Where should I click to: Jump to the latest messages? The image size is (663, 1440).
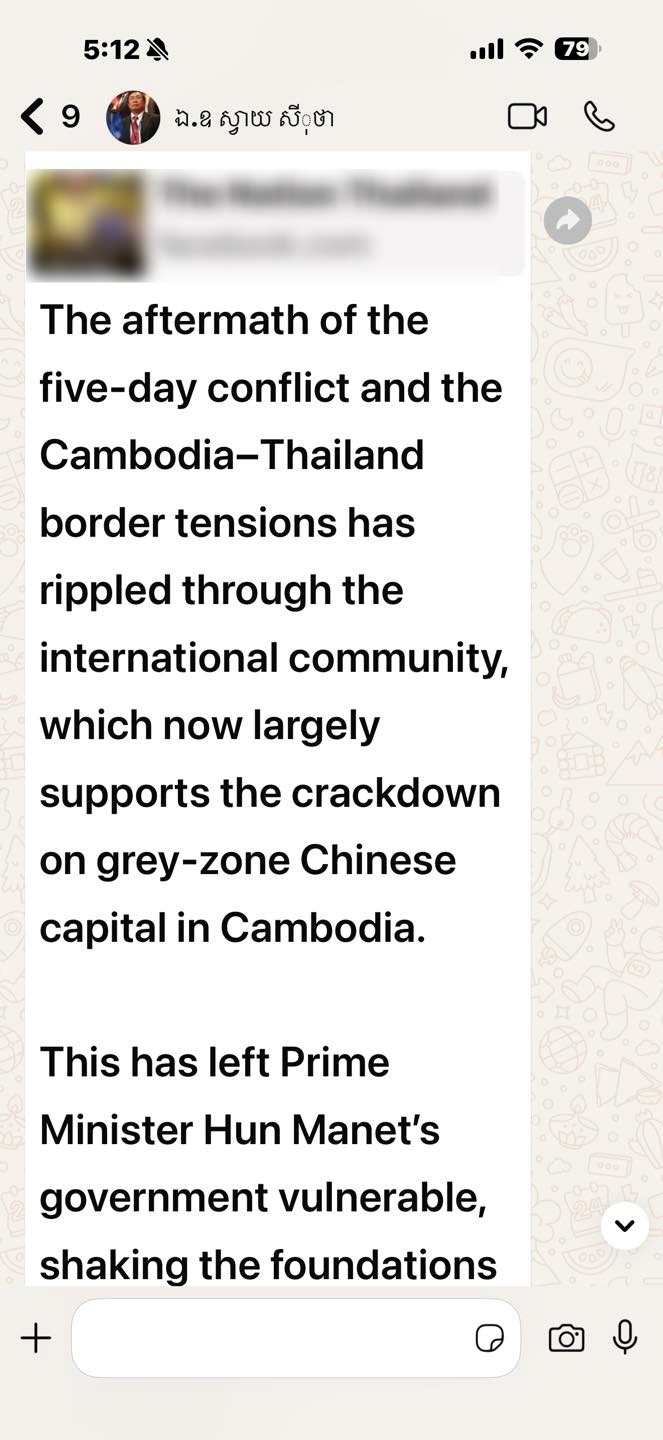tap(624, 1225)
